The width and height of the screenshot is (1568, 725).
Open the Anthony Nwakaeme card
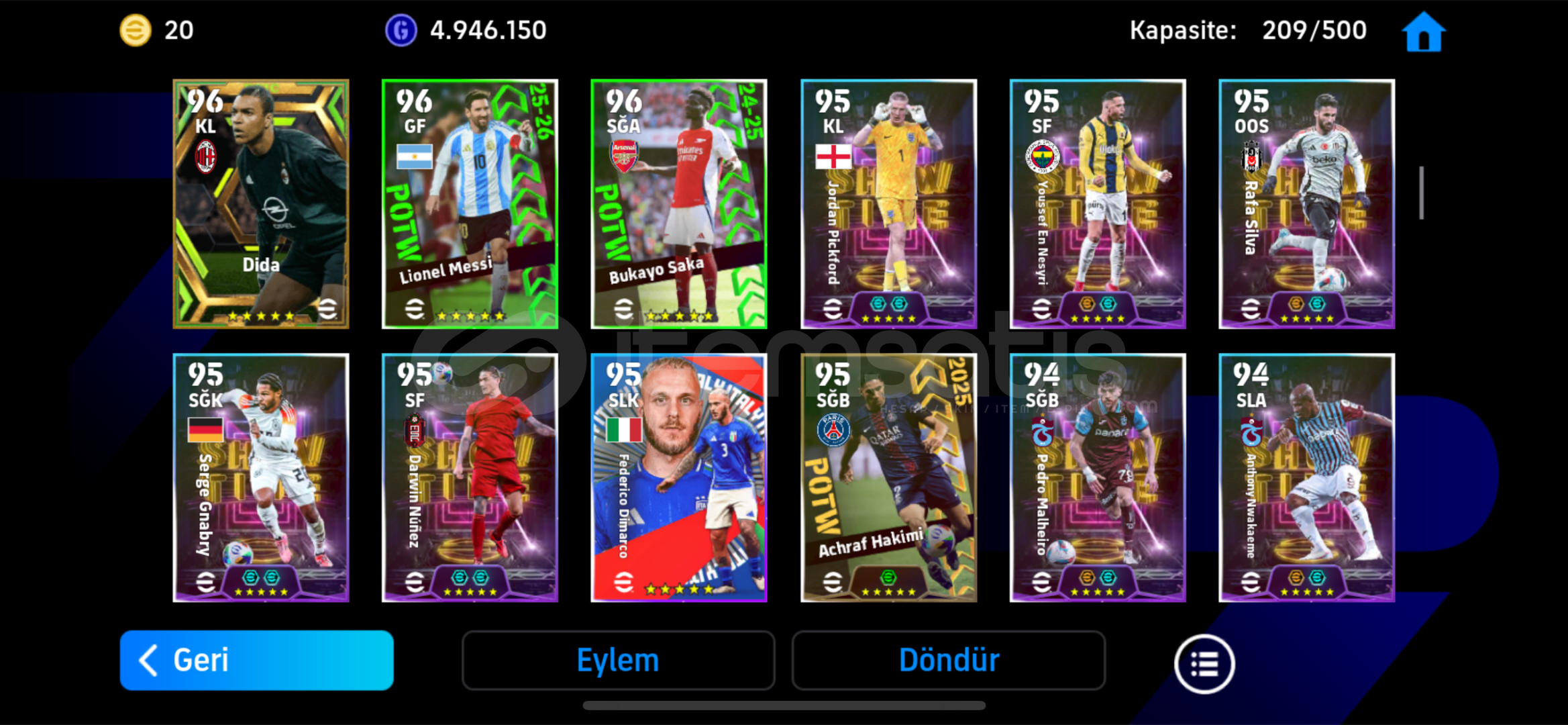click(x=1306, y=478)
